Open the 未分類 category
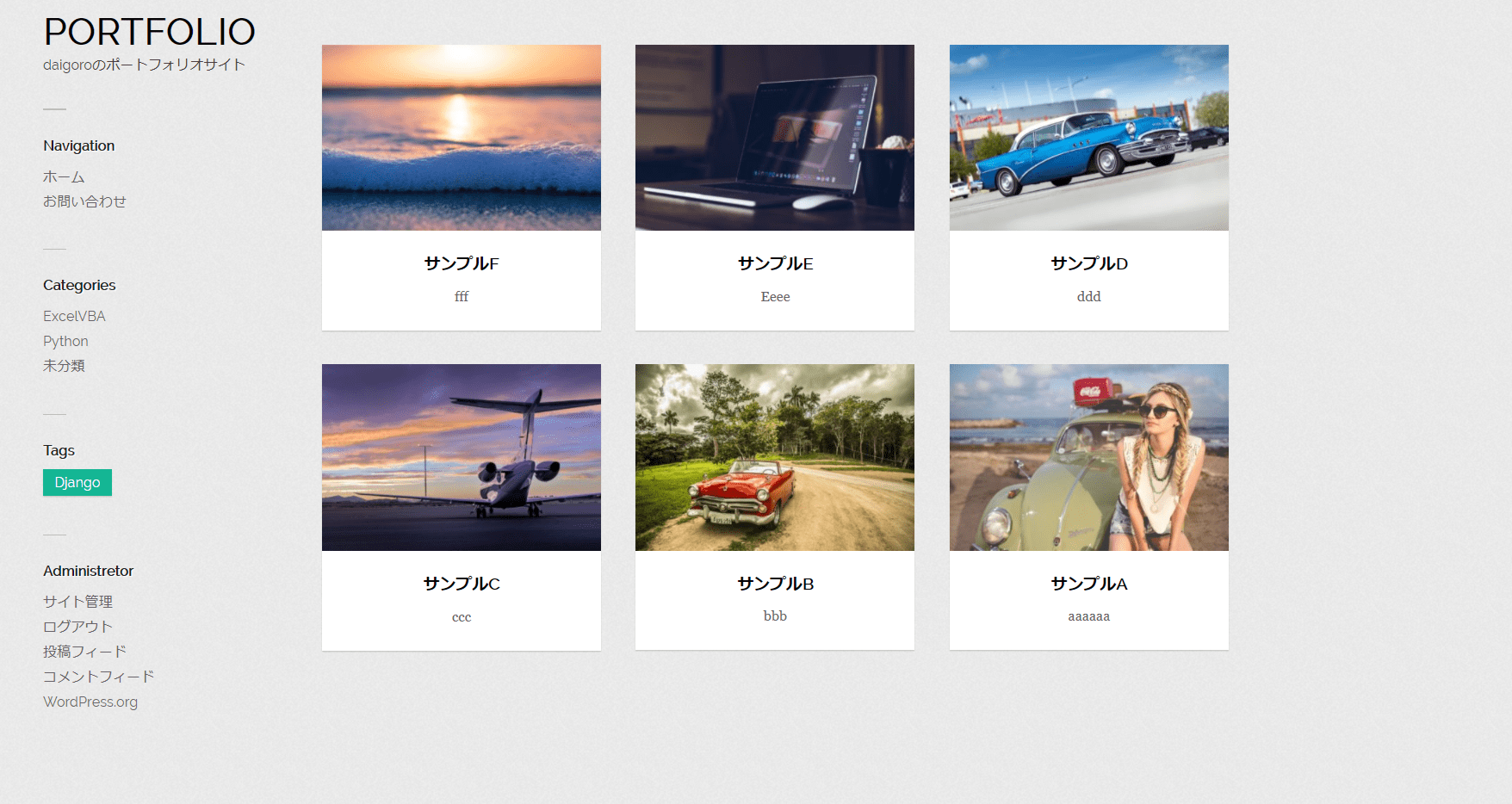The width and height of the screenshot is (1512, 804). [x=64, y=366]
